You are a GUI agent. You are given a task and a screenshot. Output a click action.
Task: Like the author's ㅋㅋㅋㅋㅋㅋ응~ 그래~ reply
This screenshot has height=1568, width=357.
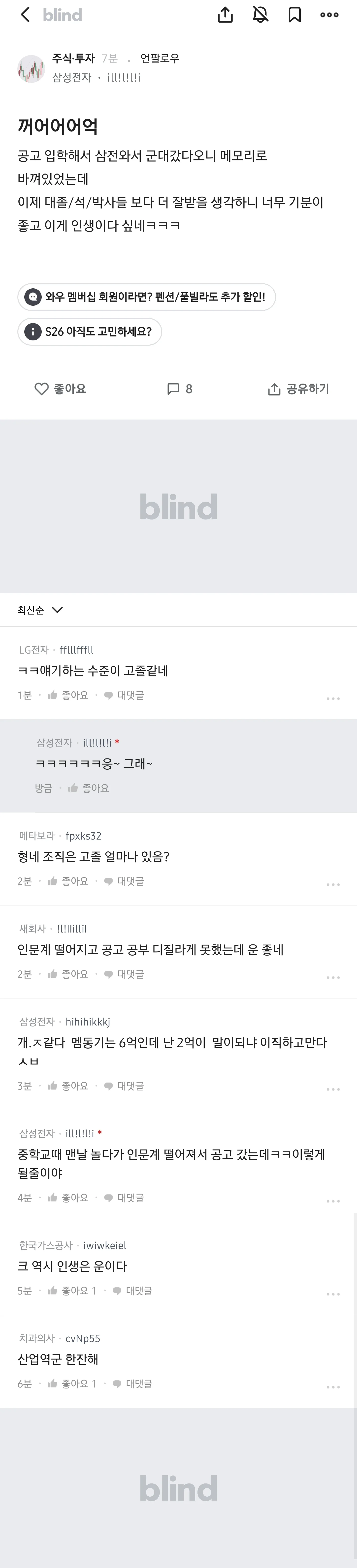pos(88,788)
